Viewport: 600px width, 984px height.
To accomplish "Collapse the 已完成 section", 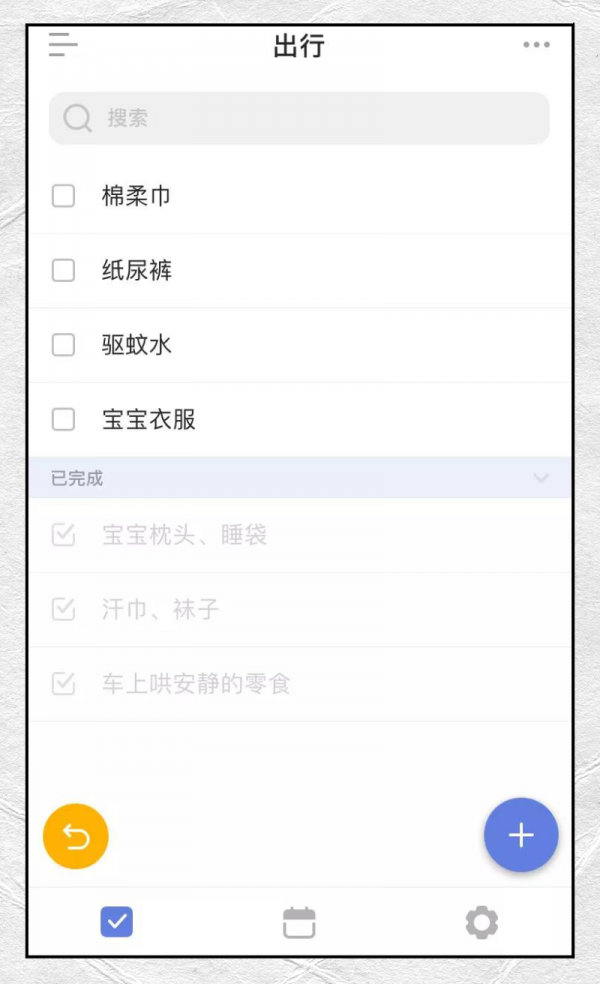I will pos(540,478).
